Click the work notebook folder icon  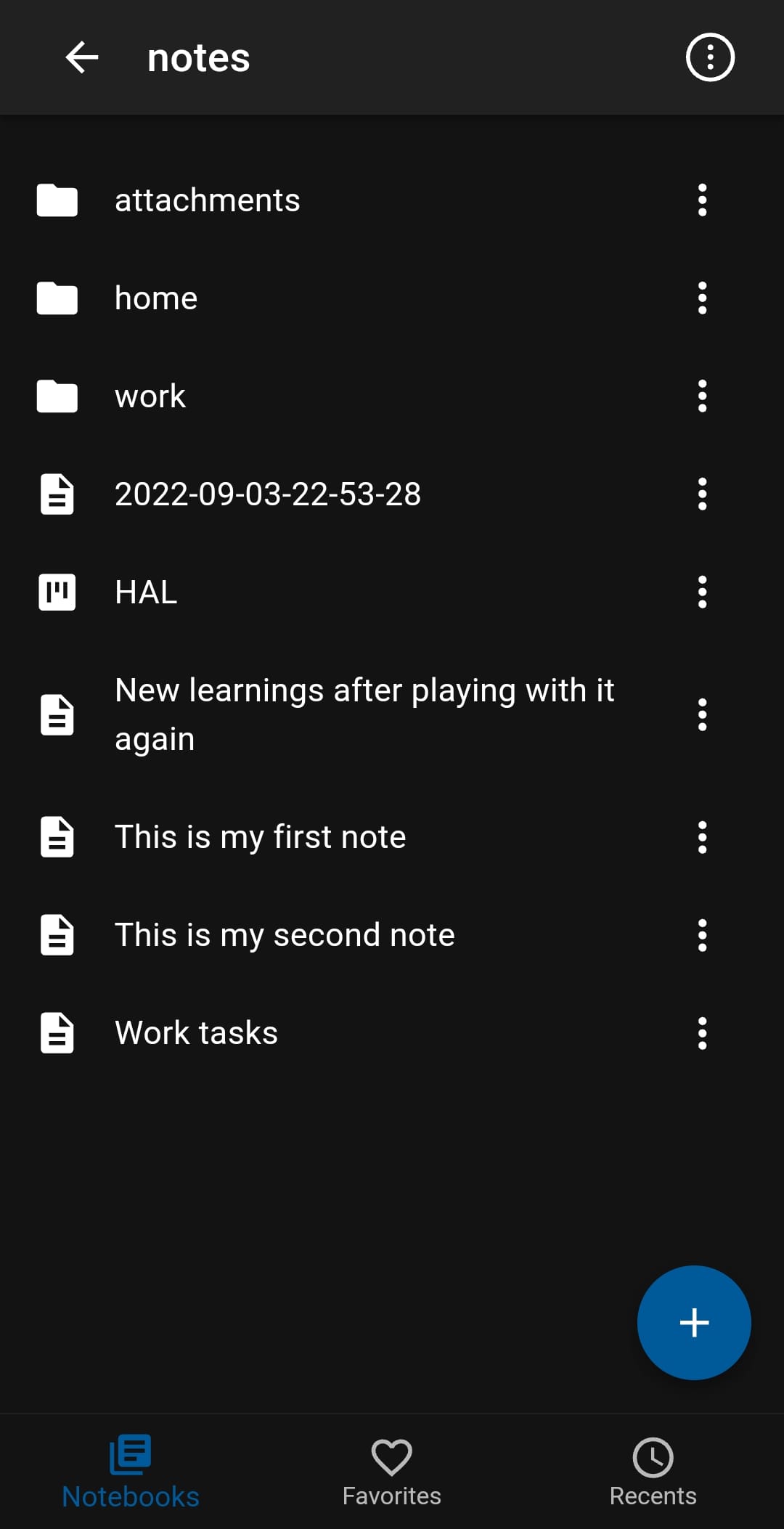tap(57, 396)
